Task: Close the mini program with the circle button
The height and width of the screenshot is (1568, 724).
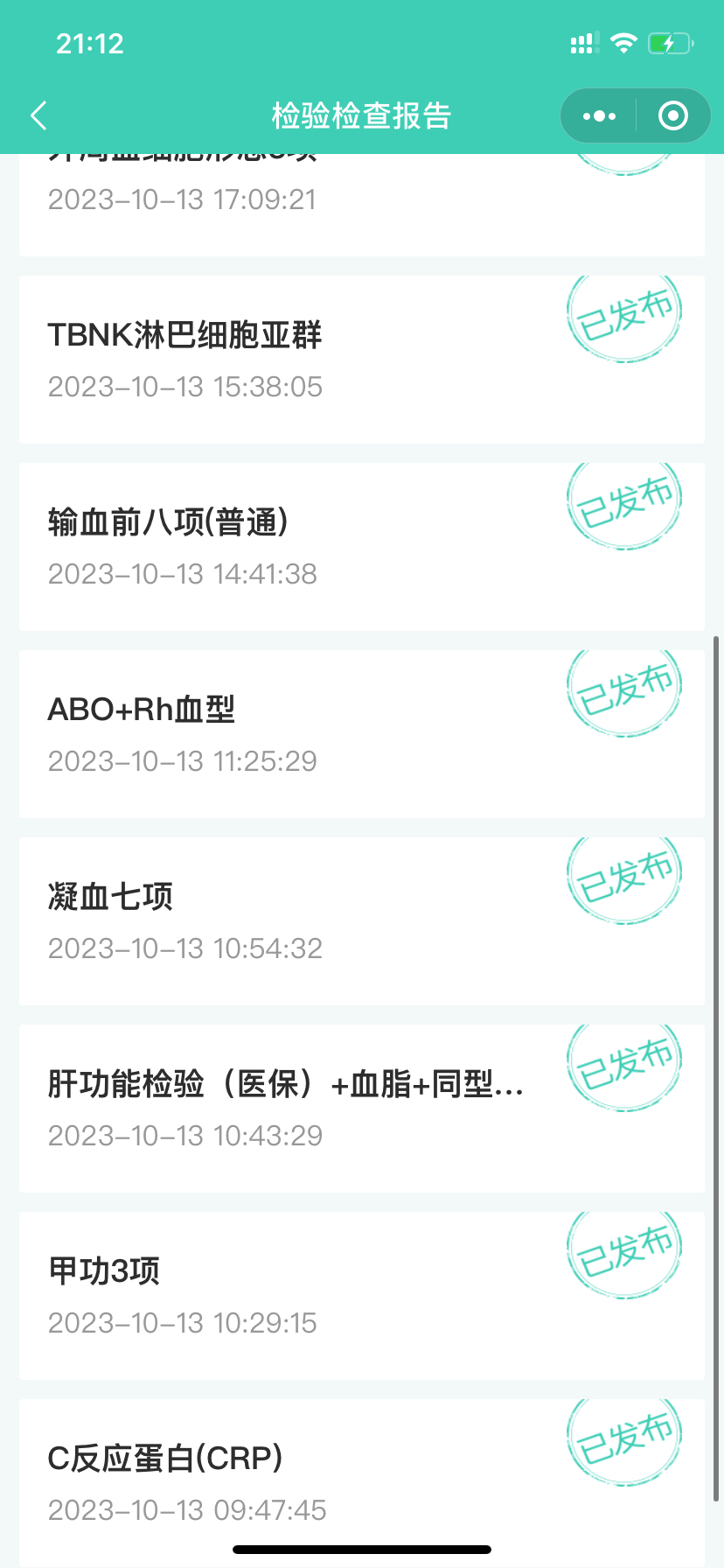Action: (x=672, y=115)
